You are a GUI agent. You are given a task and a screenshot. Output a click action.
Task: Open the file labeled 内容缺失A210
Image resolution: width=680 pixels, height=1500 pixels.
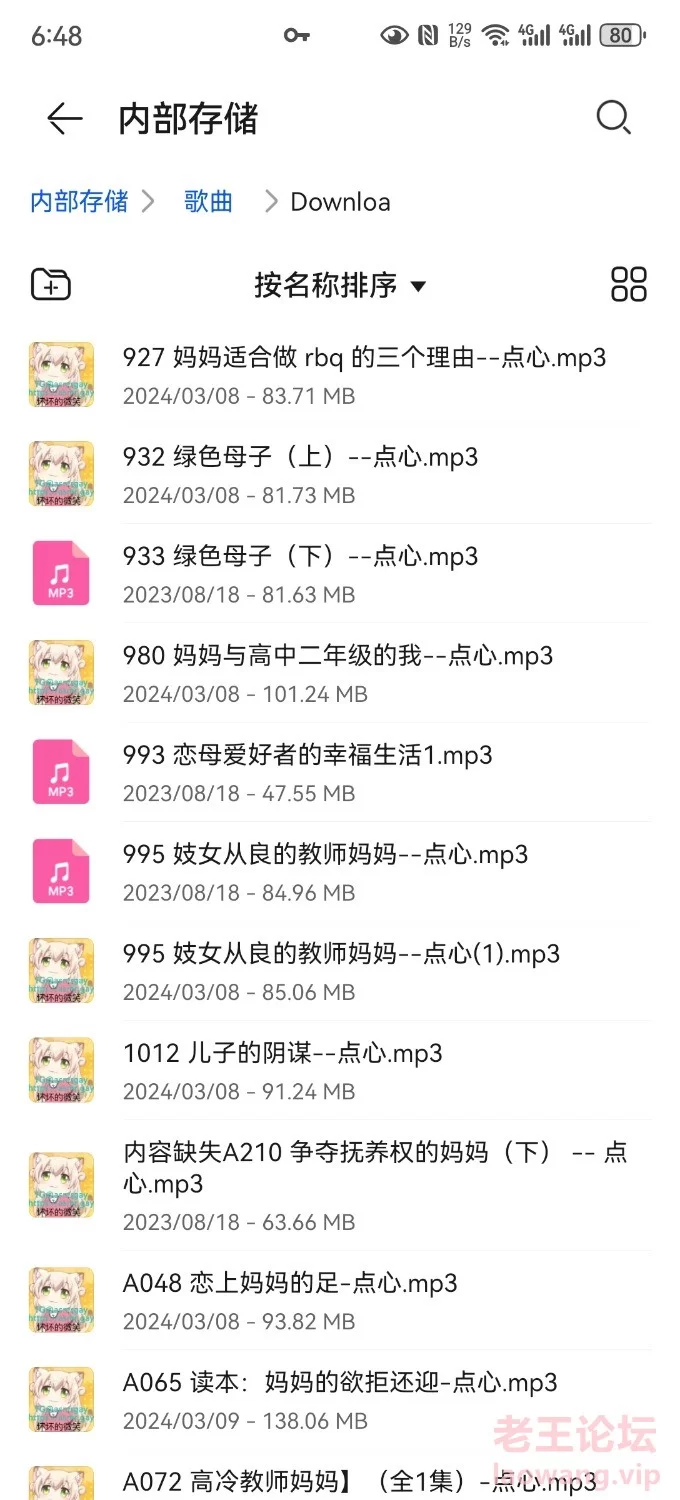coord(374,1184)
